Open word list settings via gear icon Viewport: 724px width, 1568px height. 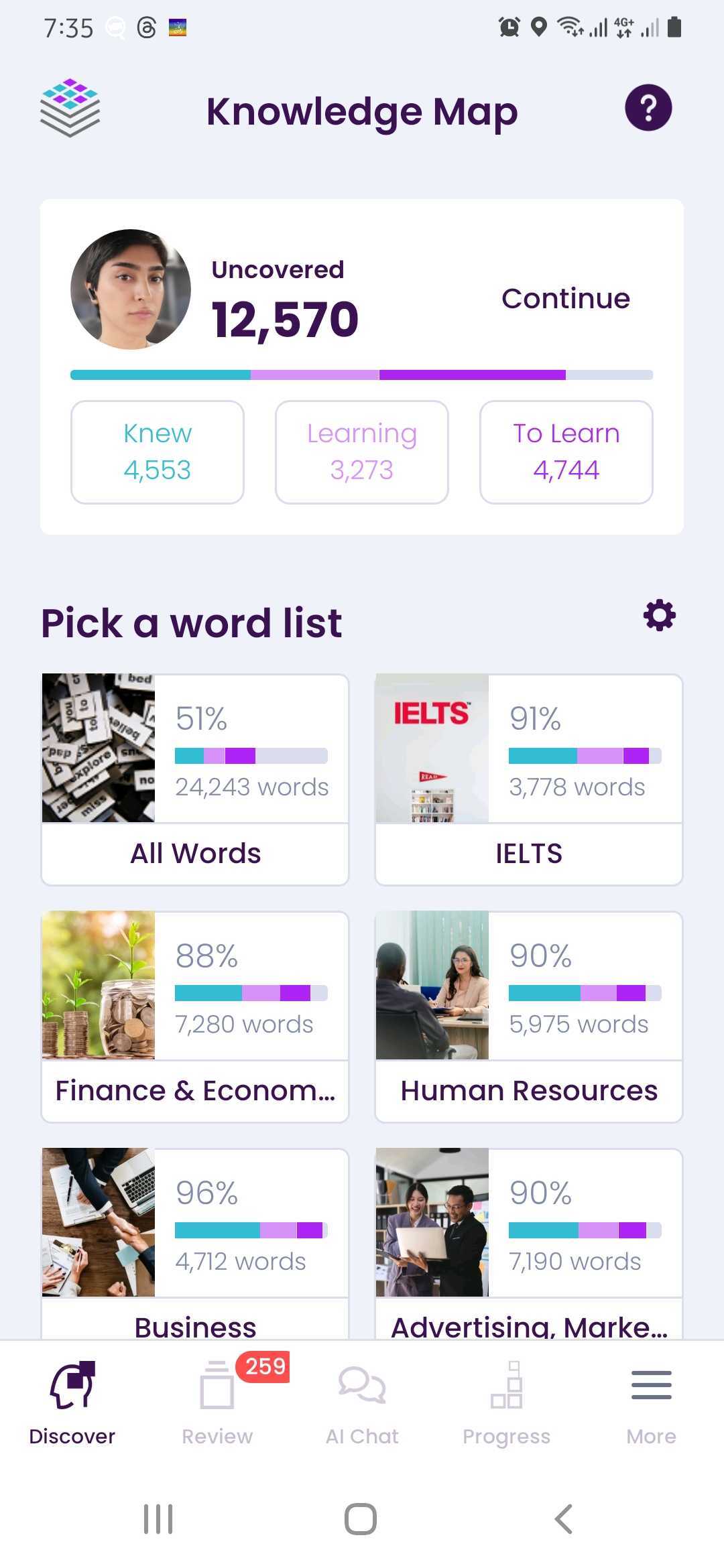[660, 614]
